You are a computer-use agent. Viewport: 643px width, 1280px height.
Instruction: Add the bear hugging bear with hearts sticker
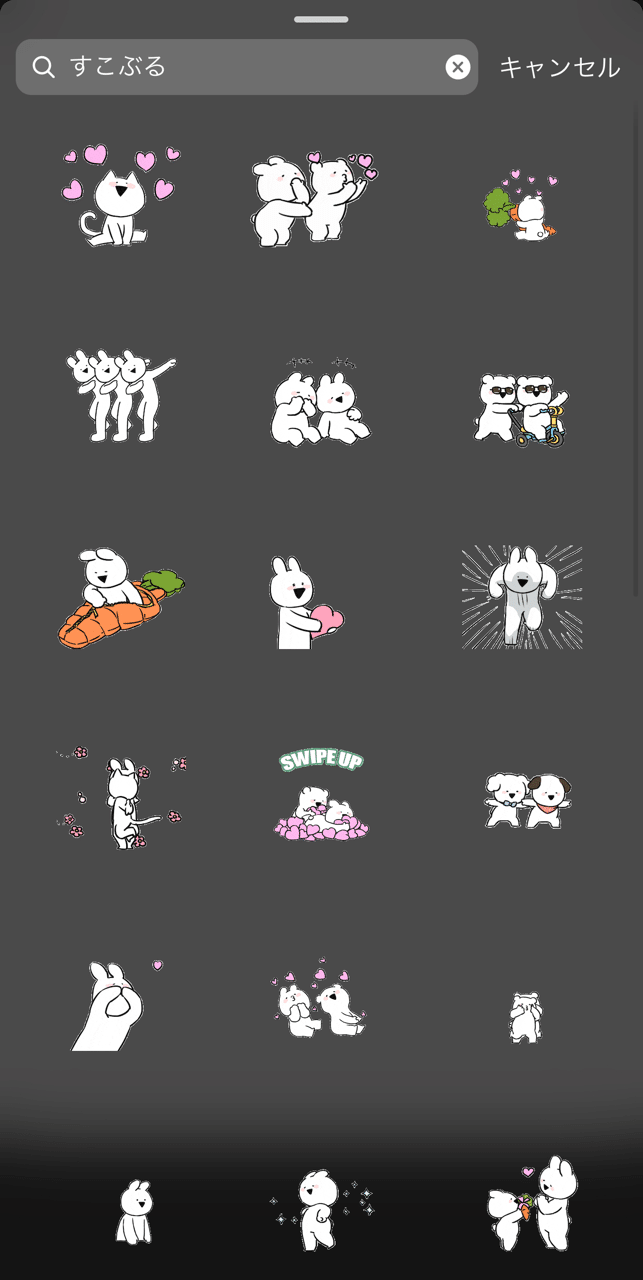[313, 197]
